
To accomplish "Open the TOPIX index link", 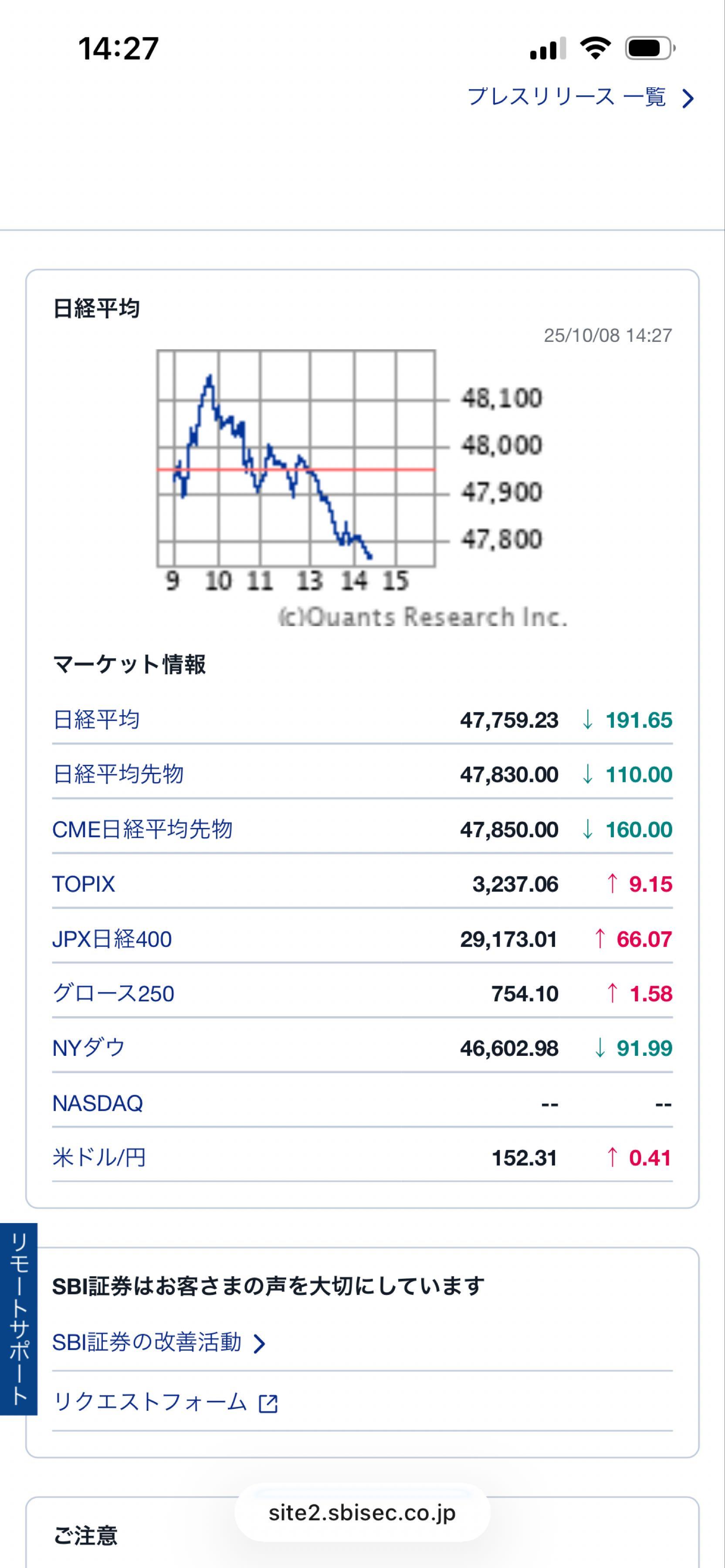I will tap(83, 884).
